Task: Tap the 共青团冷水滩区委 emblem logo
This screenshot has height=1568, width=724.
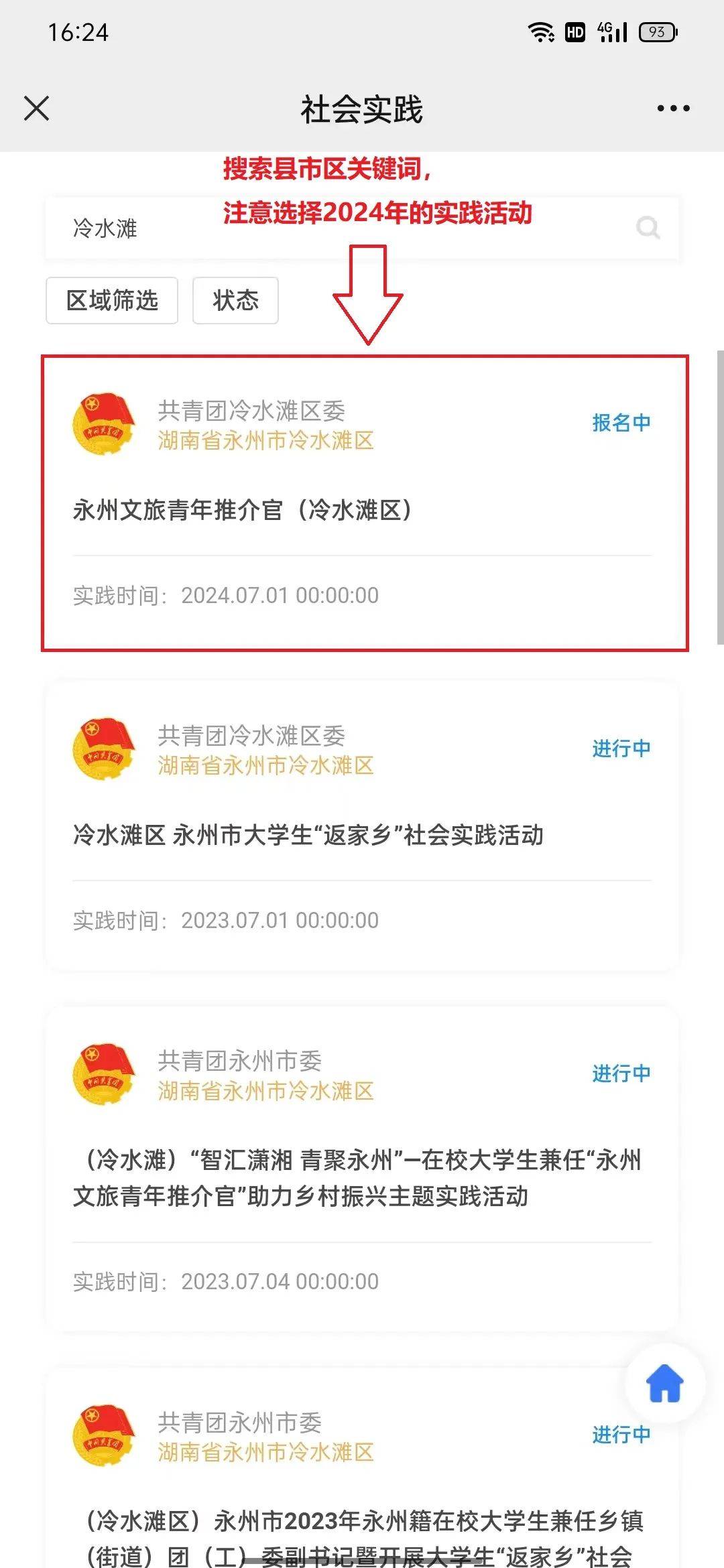Action: [104, 422]
